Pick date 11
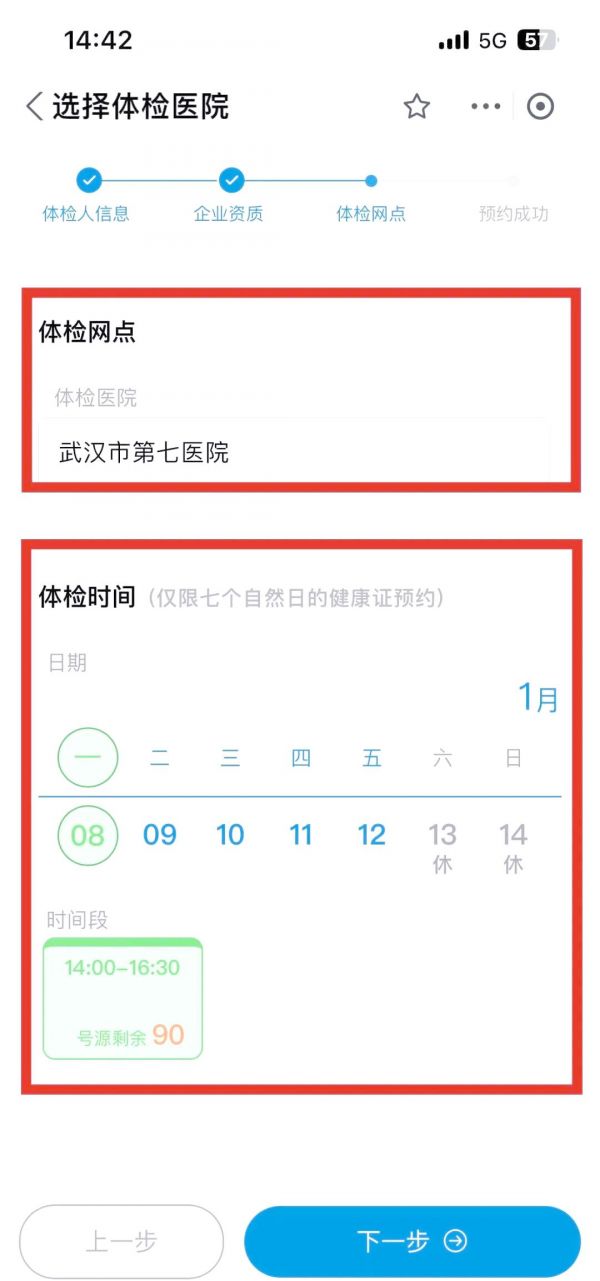The image size is (600, 1281). click(301, 835)
